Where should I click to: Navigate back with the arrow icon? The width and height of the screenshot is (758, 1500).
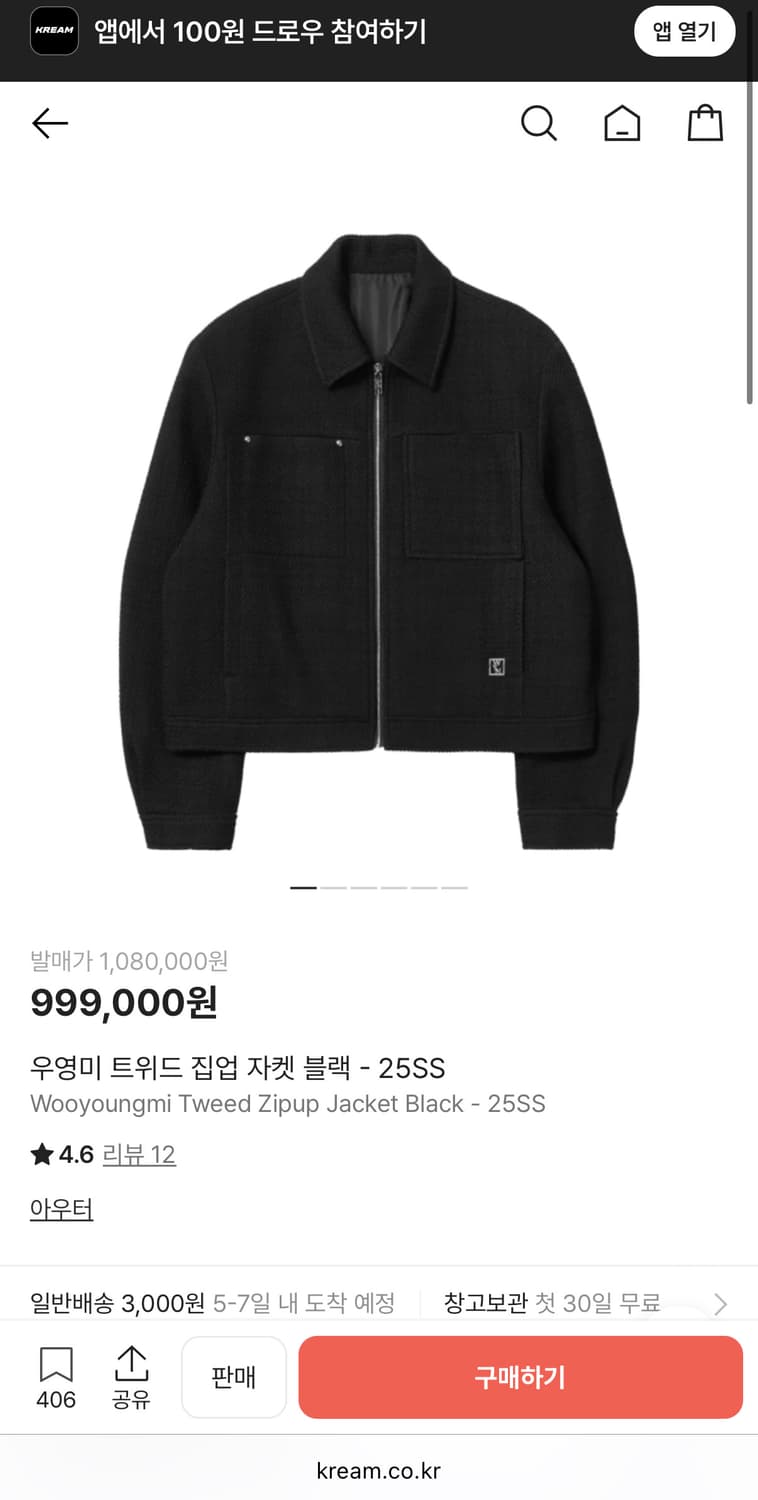click(49, 123)
